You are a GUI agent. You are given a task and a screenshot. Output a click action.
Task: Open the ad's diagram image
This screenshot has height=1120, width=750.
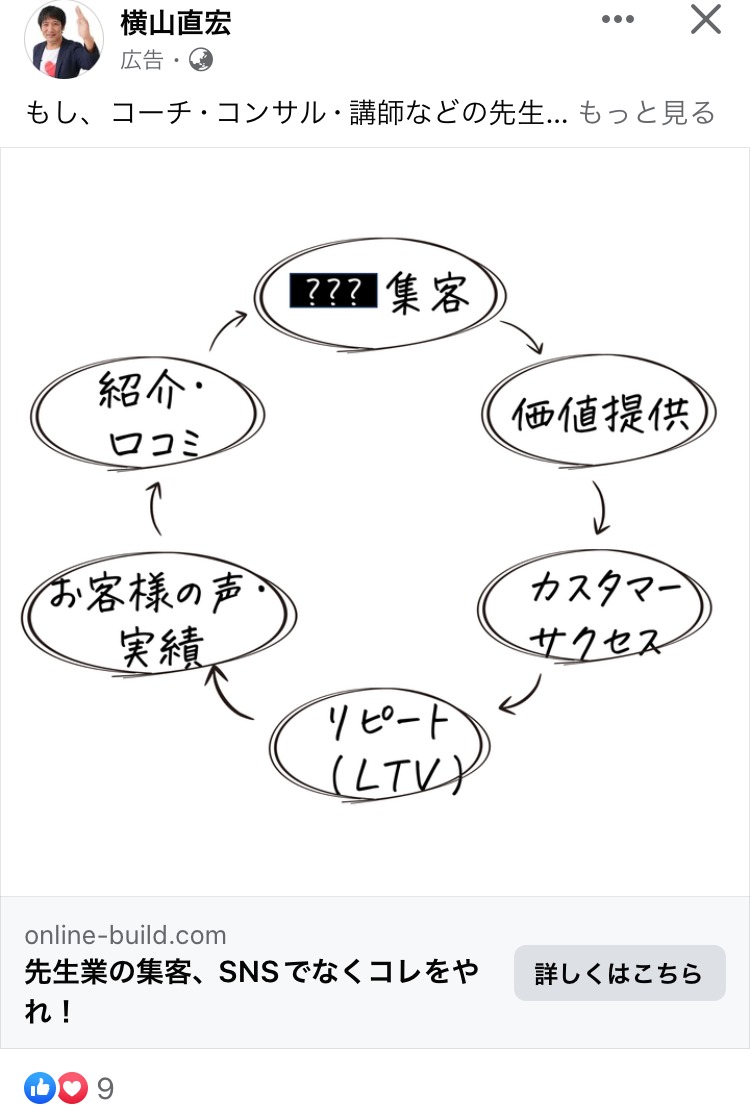374,520
